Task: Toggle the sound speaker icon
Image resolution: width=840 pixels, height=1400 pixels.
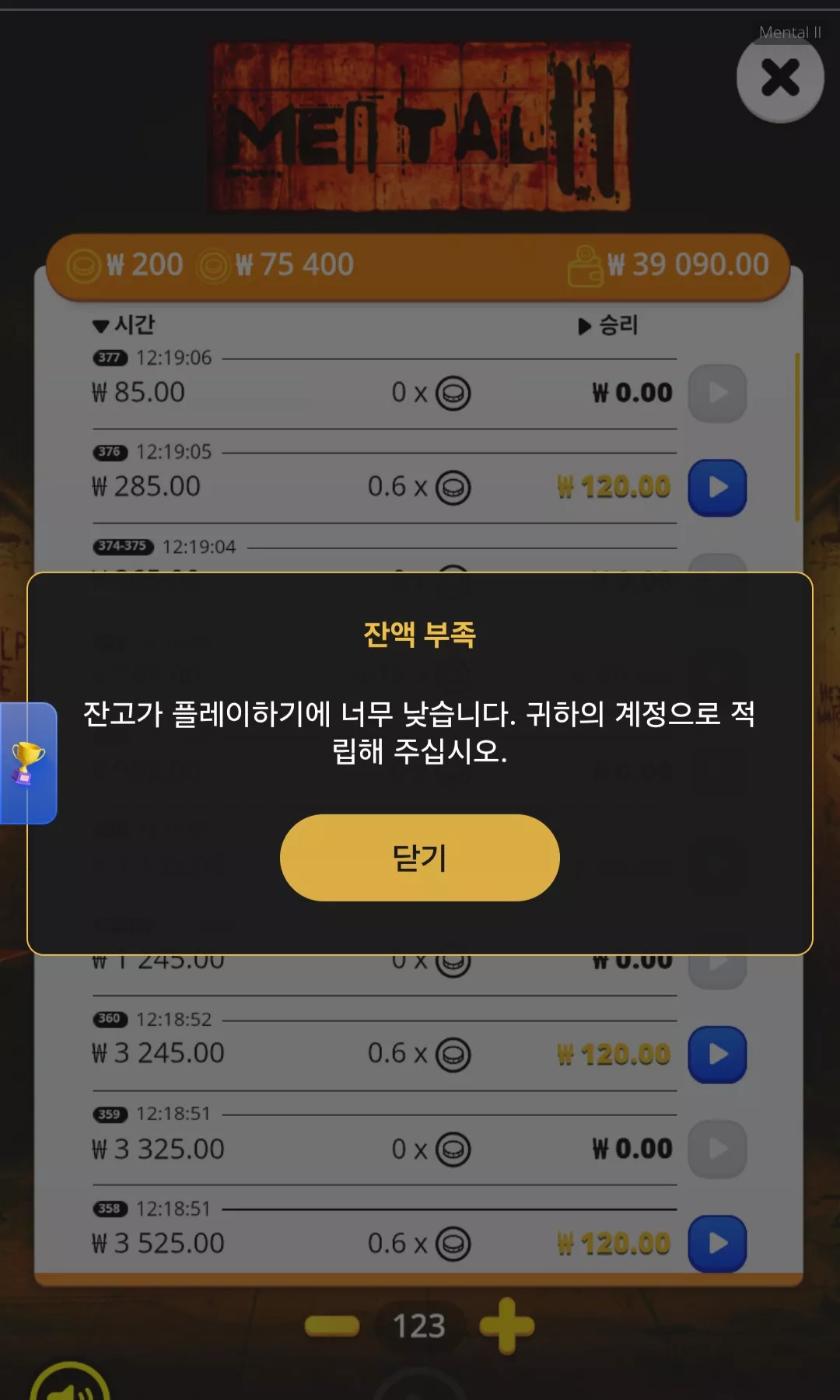Action: (x=70, y=1384)
